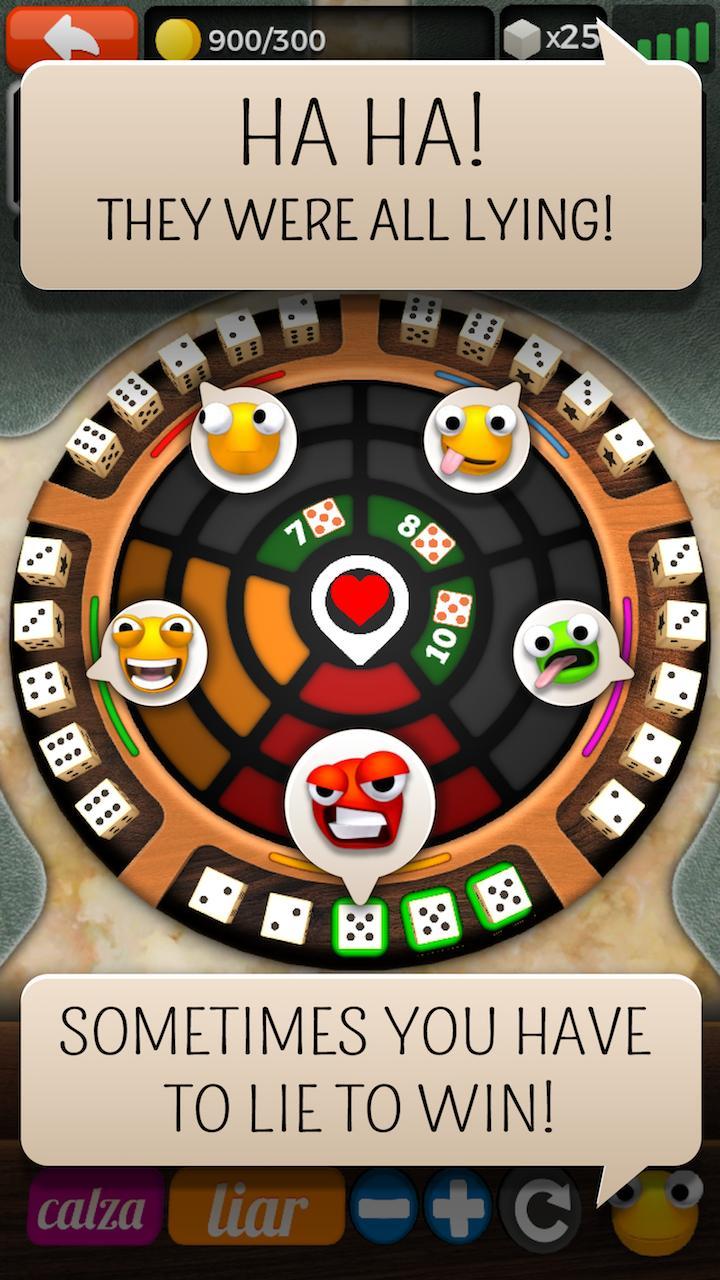This screenshot has height=1280, width=720.
Task: Tap the angry red player avatar
Action: (362, 800)
